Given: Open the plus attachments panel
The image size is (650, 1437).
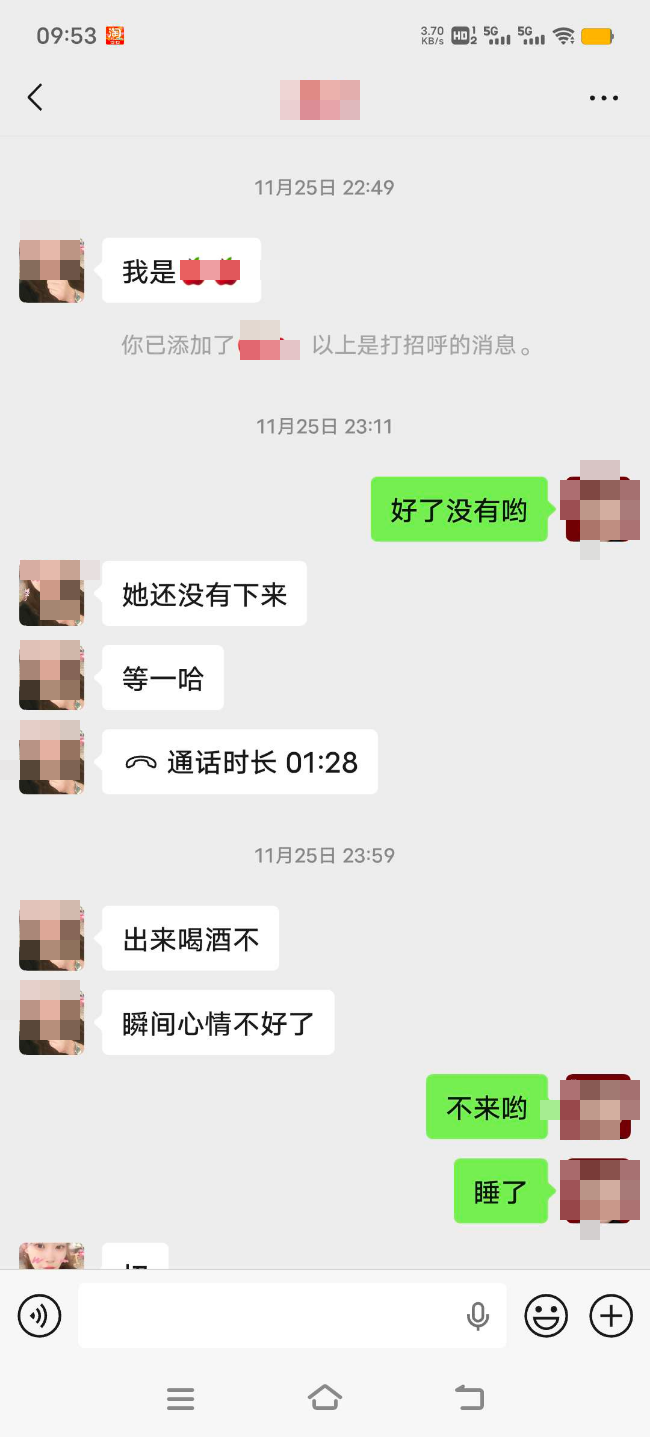Looking at the screenshot, I should tap(611, 1316).
